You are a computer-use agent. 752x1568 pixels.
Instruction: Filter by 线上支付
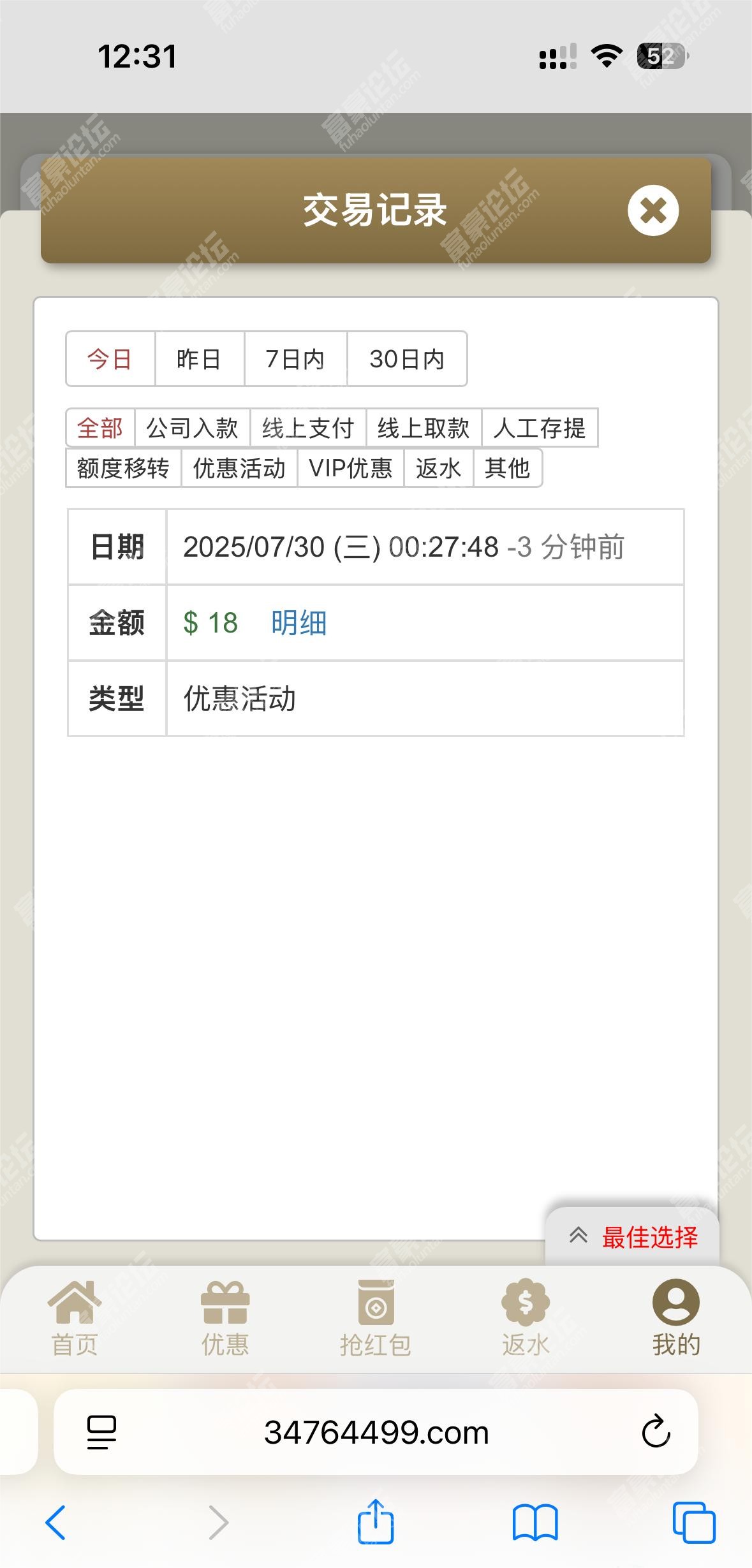click(x=308, y=428)
